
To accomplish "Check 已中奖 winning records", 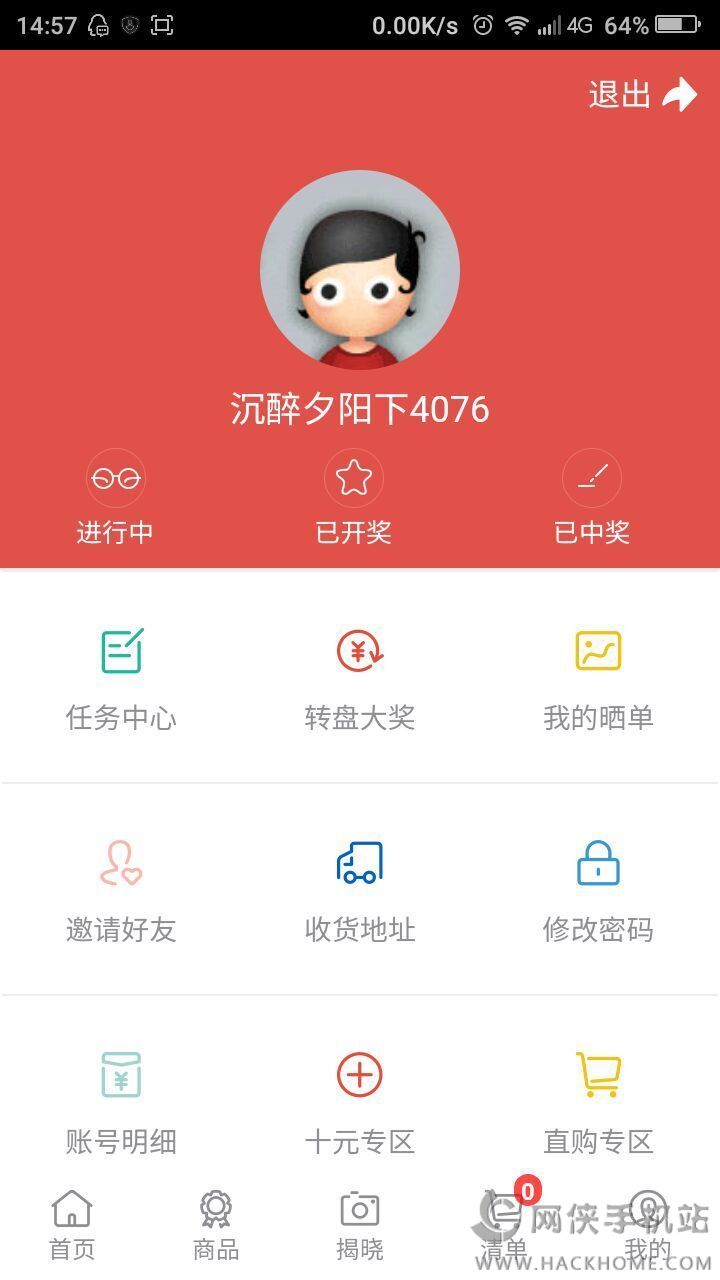I will click(592, 497).
